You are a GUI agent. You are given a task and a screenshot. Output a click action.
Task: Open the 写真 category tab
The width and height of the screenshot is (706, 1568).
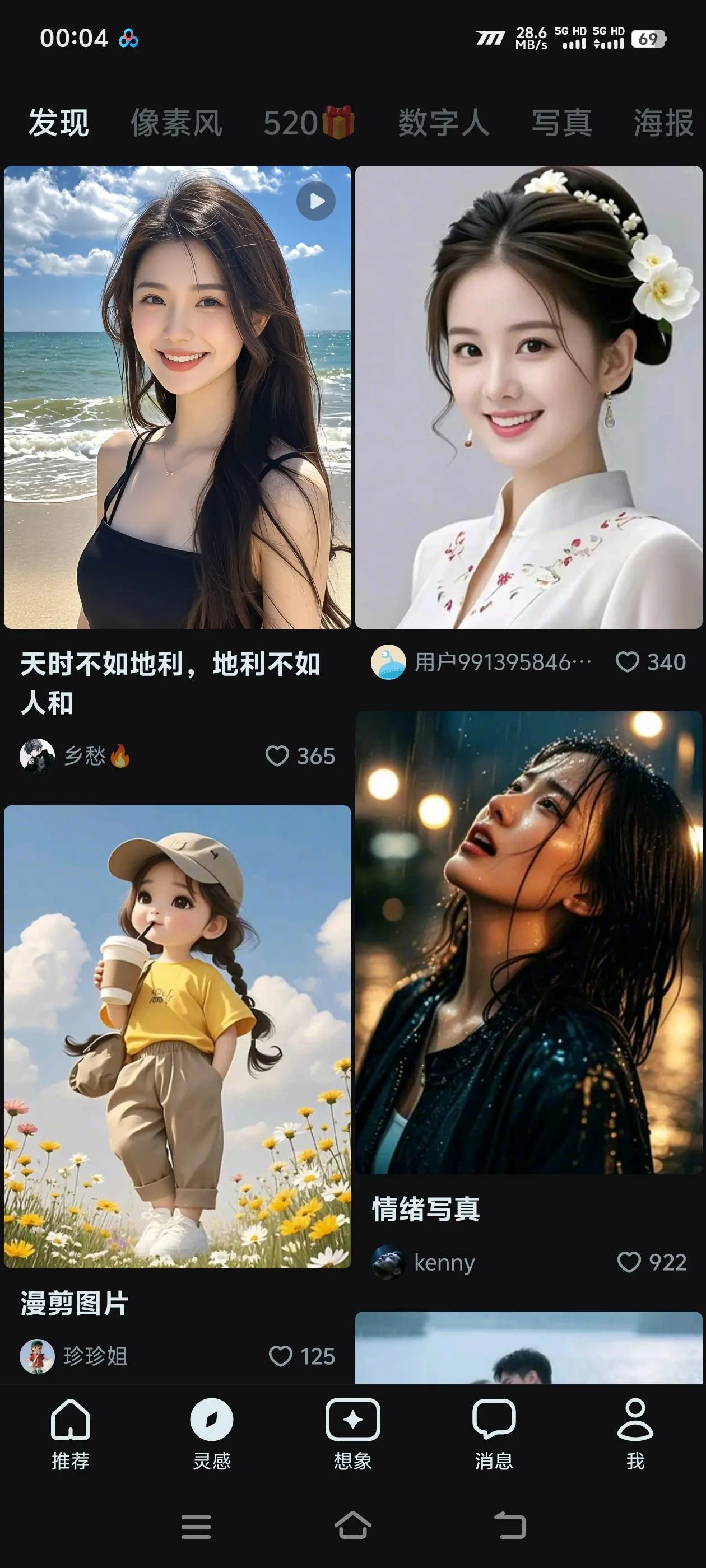pos(561,122)
